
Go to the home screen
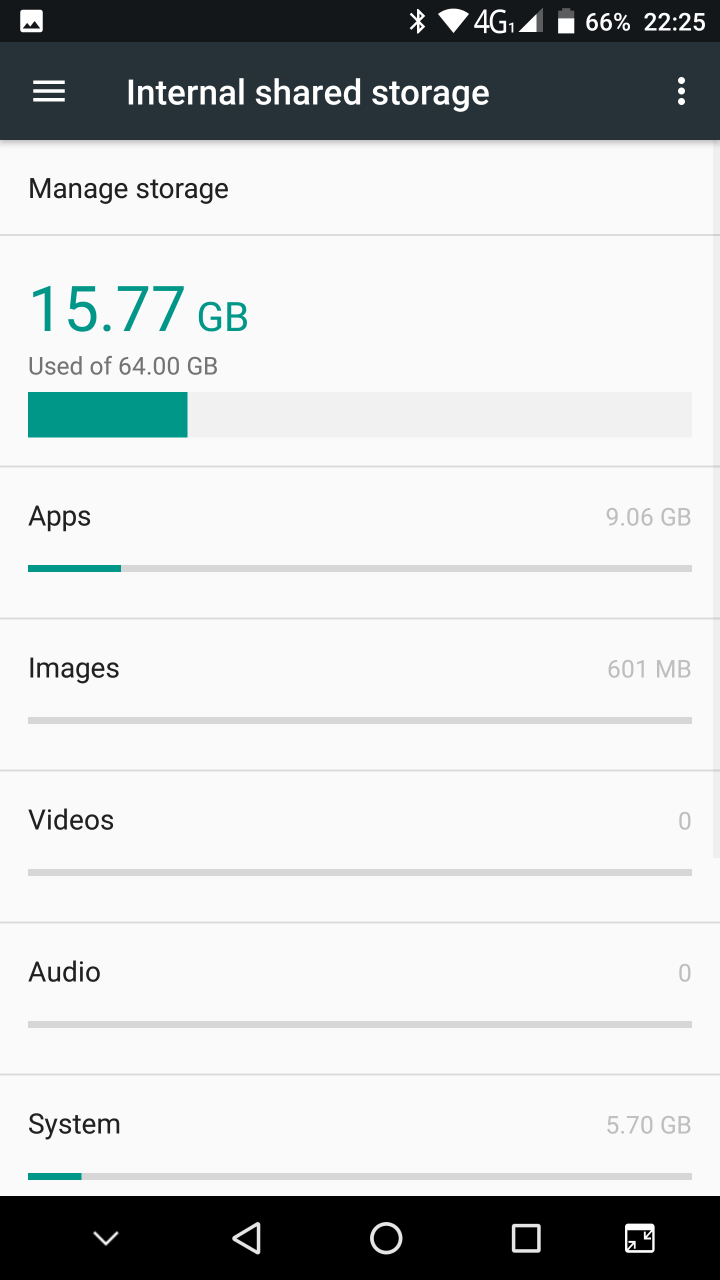(x=386, y=1238)
